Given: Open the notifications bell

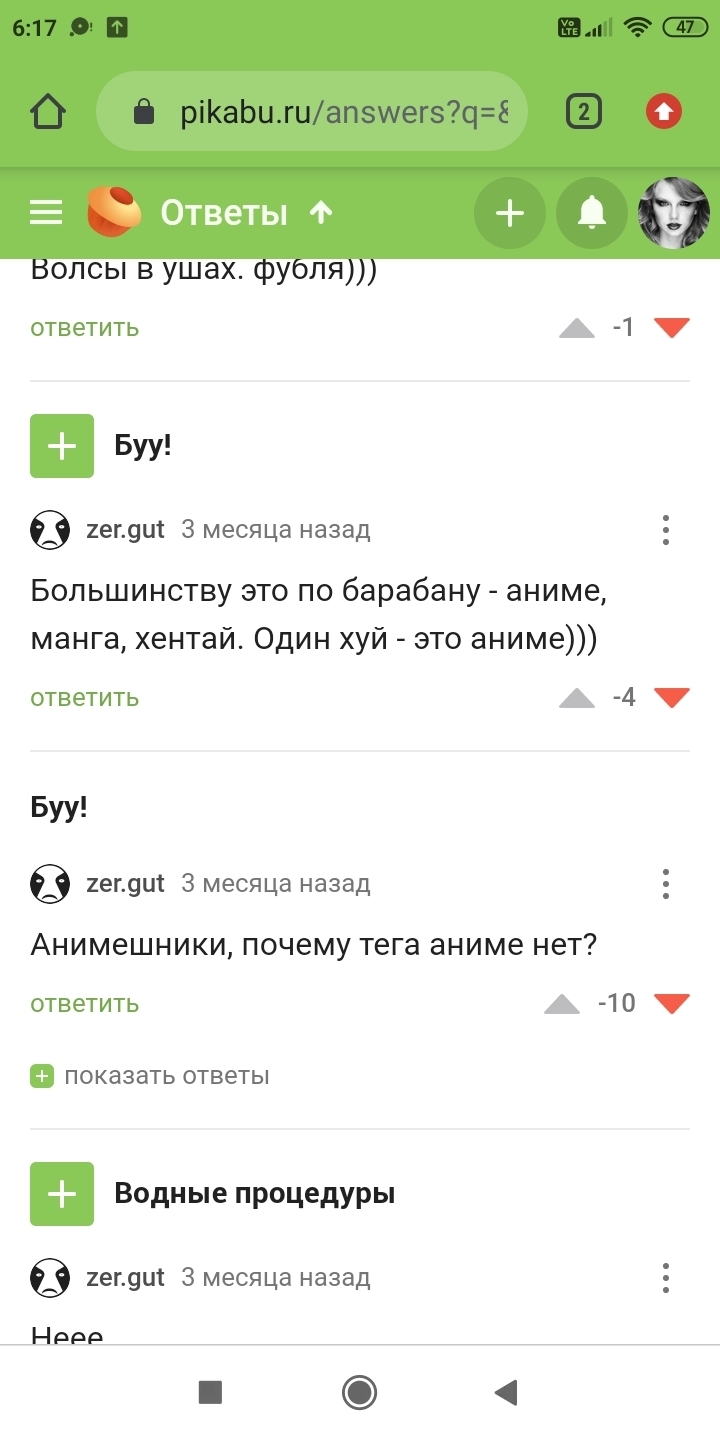Looking at the screenshot, I should point(592,213).
